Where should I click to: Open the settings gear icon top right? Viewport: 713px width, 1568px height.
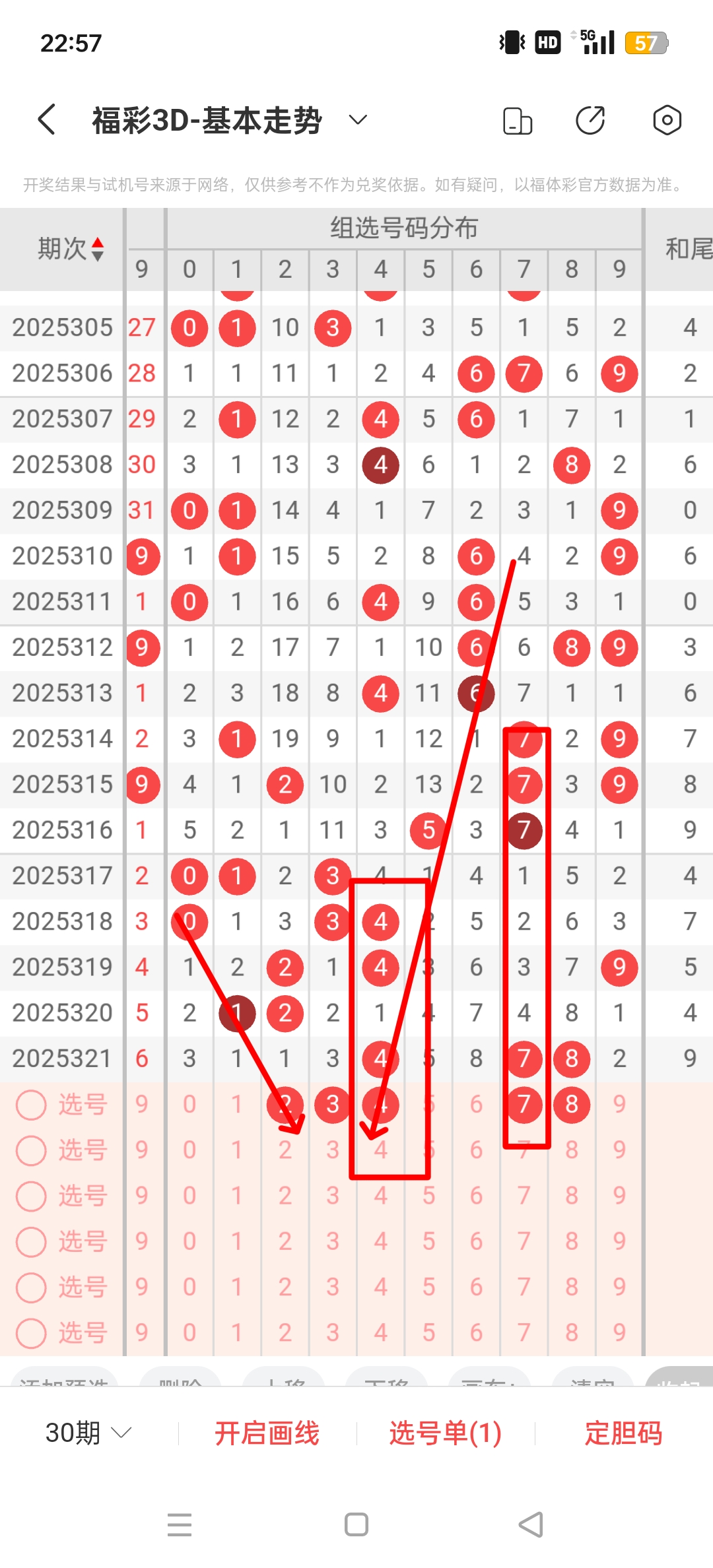click(x=667, y=119)
